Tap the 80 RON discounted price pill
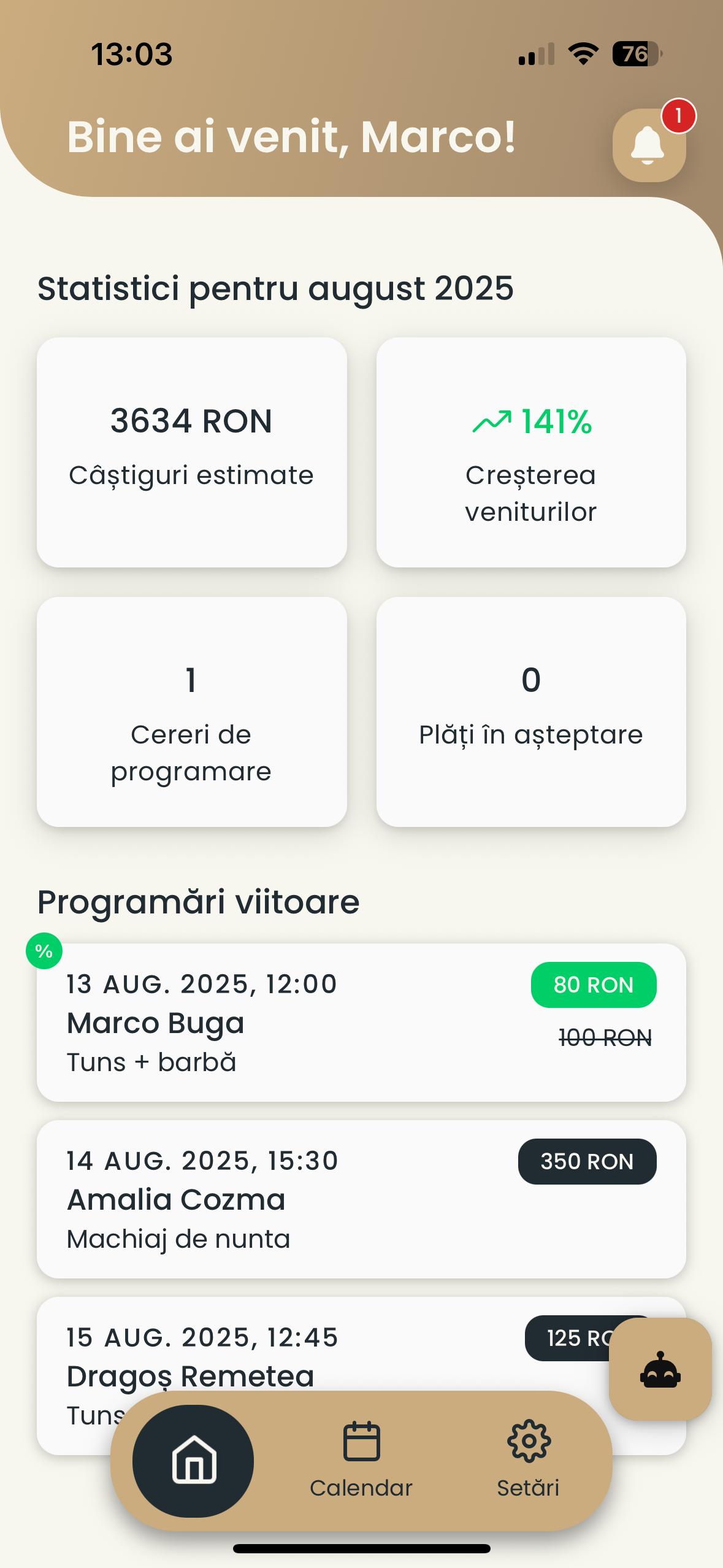 click(593, 985)
